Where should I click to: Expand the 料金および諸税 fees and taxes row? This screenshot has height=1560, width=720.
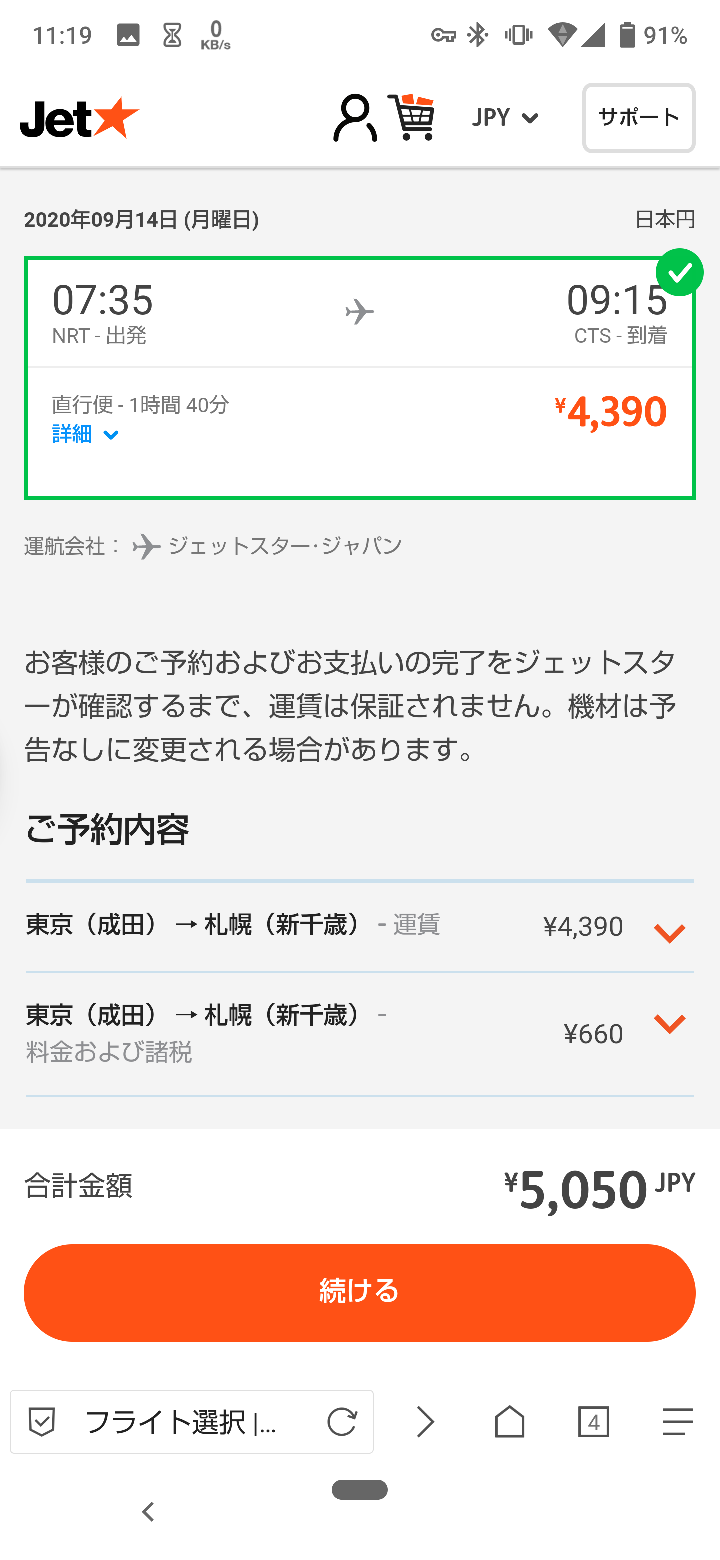(x=668, y=1024)
